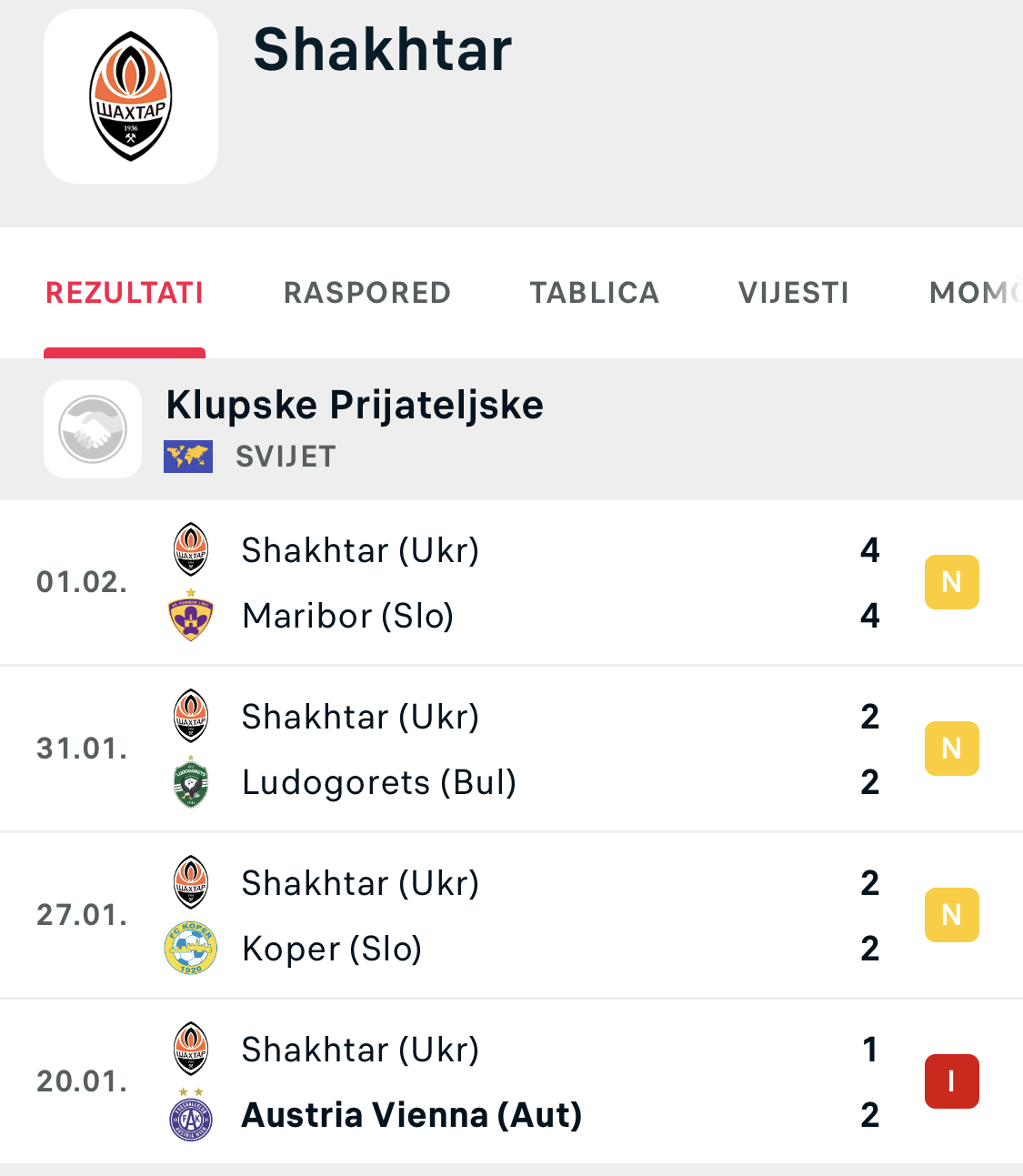Select the Vijesti tab

794,293
